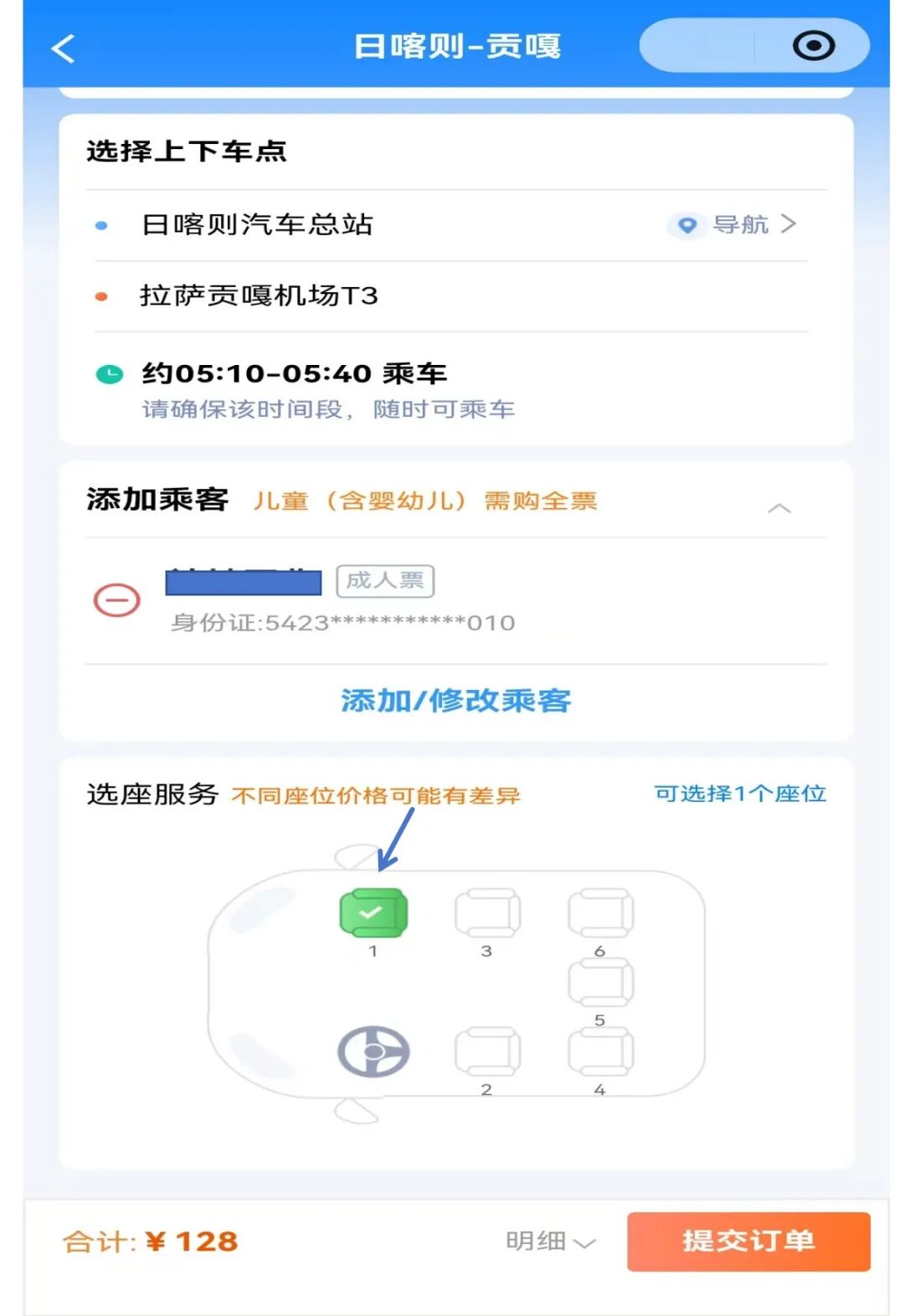The height and width of the screenshot is (1316, 904).
Task: Submit order with 提交订单
Action: (748, 1241)
